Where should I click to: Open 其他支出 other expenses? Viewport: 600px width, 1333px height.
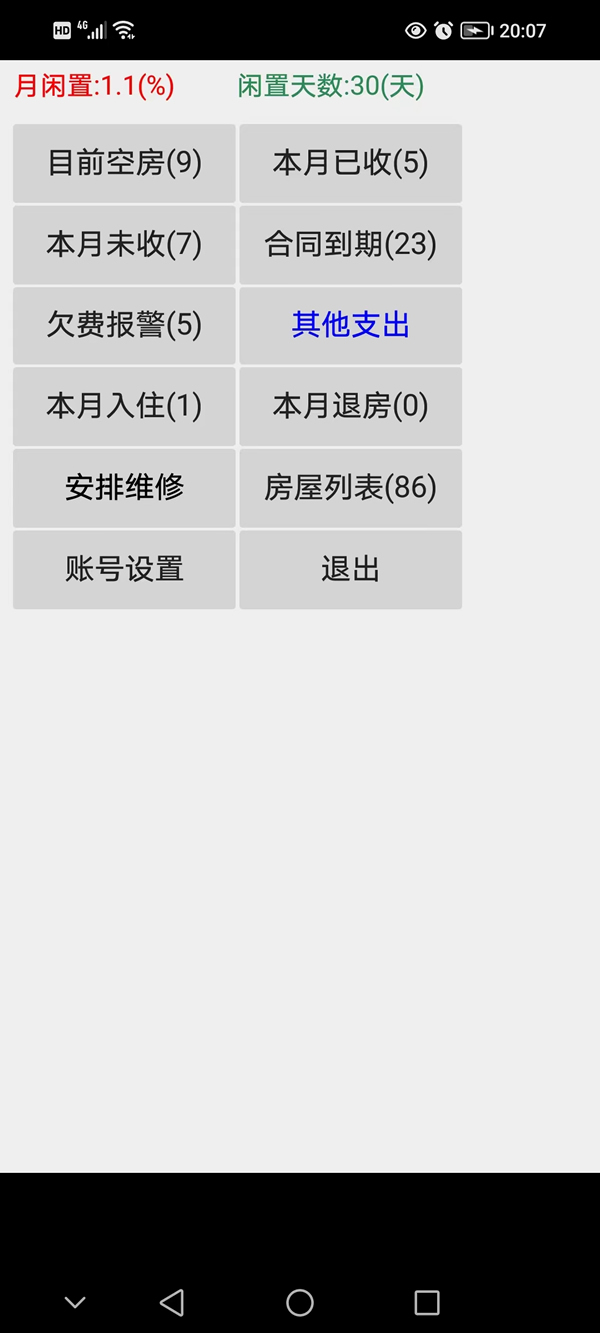tap(351, 326)
